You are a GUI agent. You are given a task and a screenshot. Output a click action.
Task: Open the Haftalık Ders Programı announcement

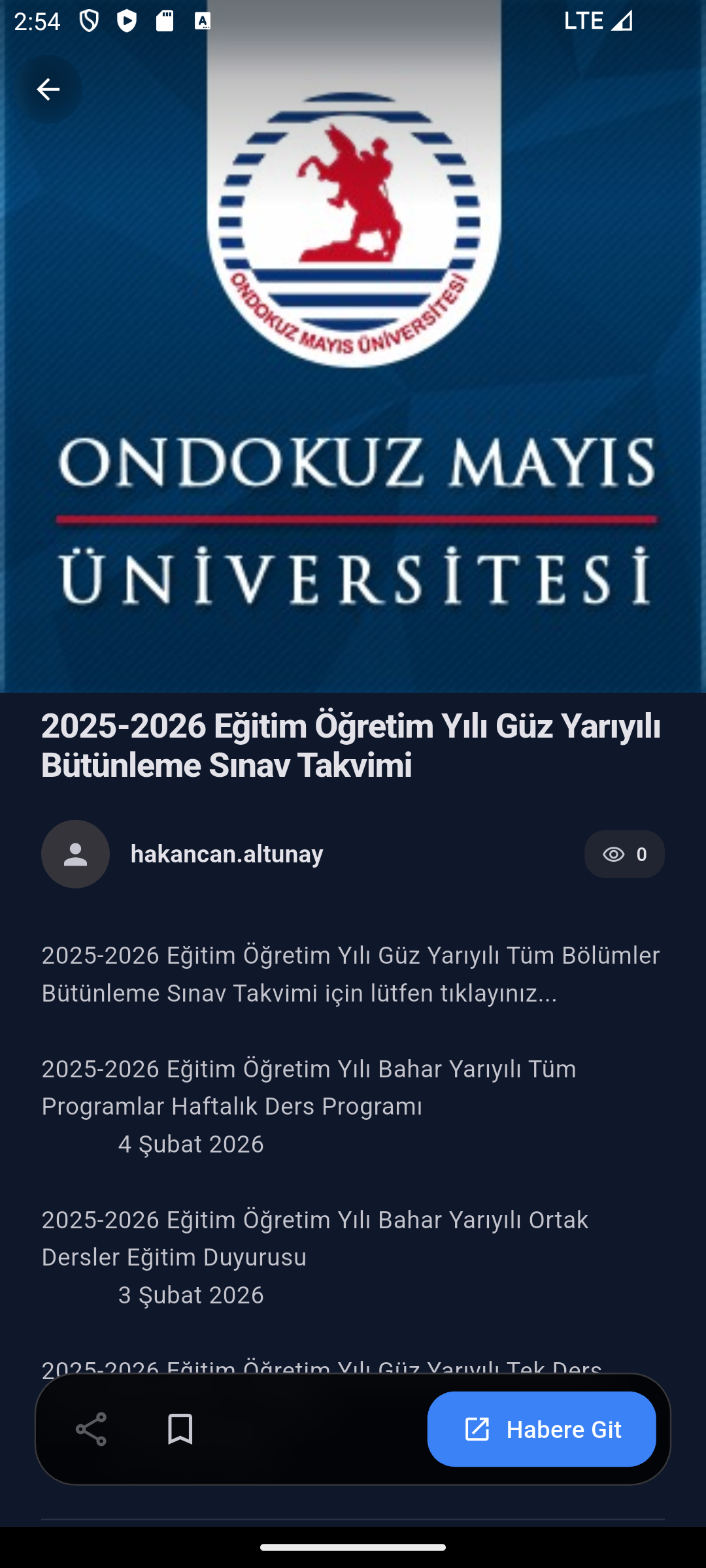tap(309, 1088)
